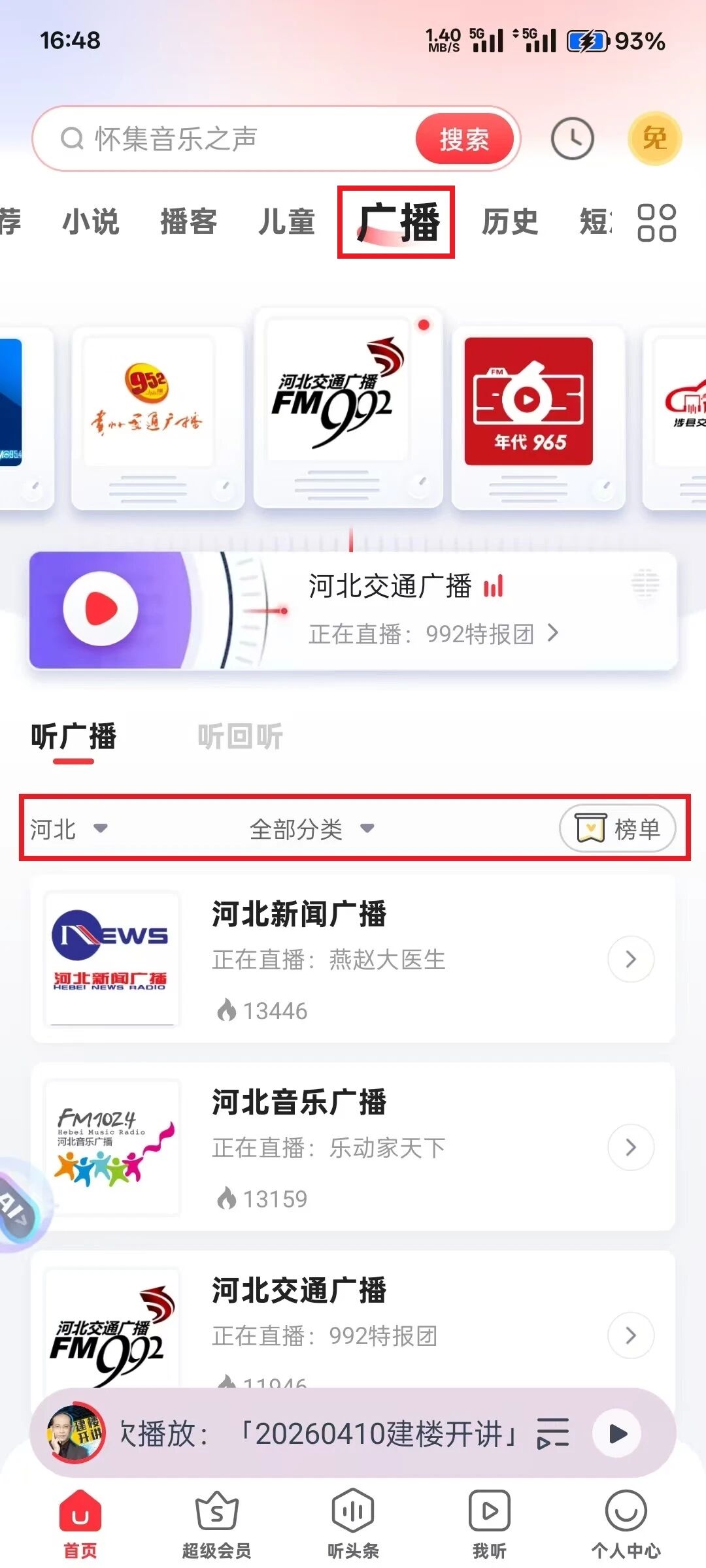Open the 河北新闻广播 station
706x1568 pixels.
tap(353, 958)
